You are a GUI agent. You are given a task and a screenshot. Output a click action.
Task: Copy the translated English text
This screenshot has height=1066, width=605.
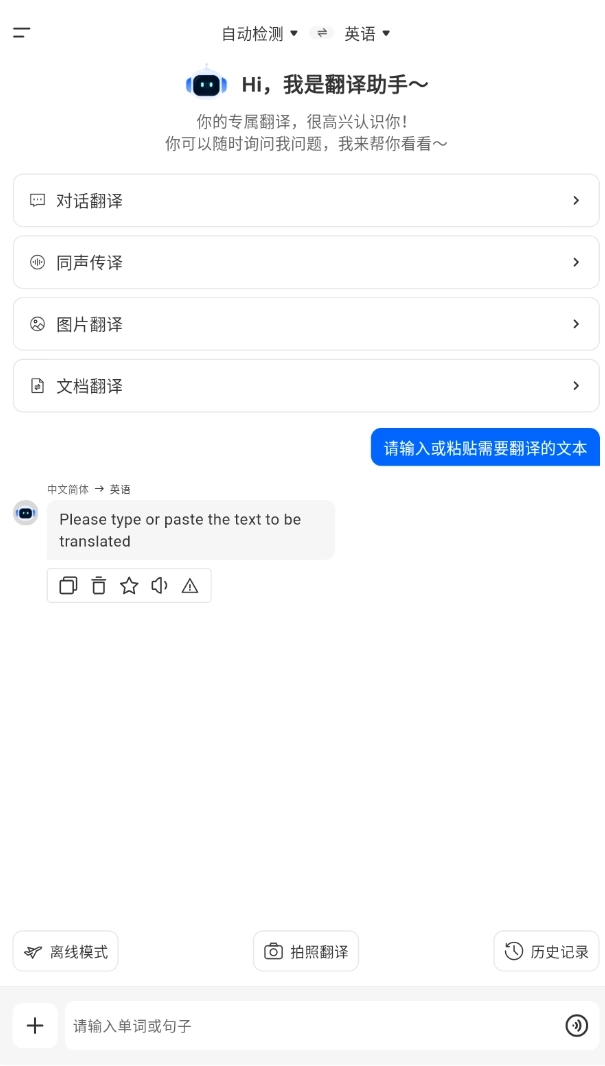tap(68, 586)
